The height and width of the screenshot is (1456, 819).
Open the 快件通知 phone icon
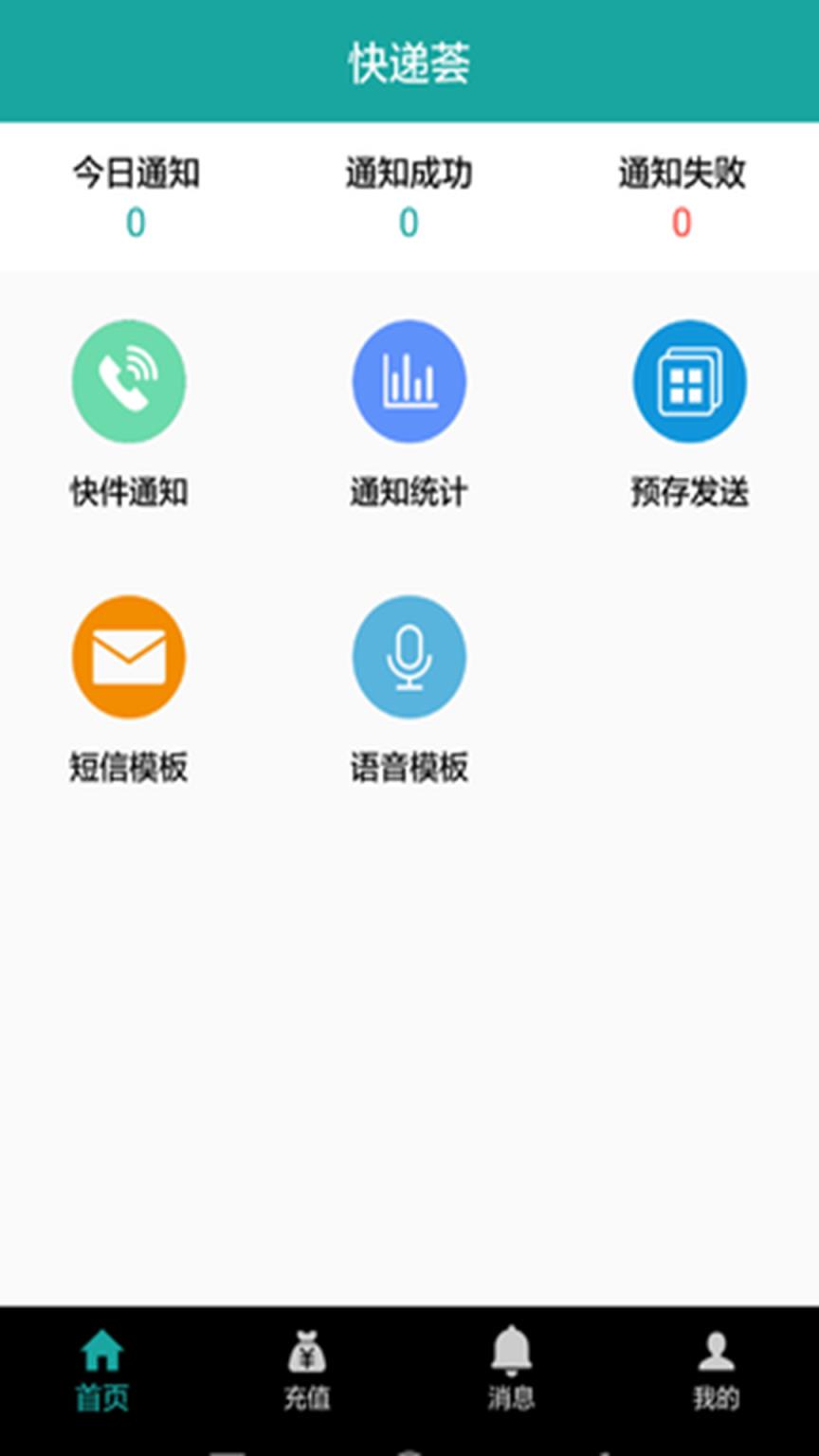tap(128, 381)
